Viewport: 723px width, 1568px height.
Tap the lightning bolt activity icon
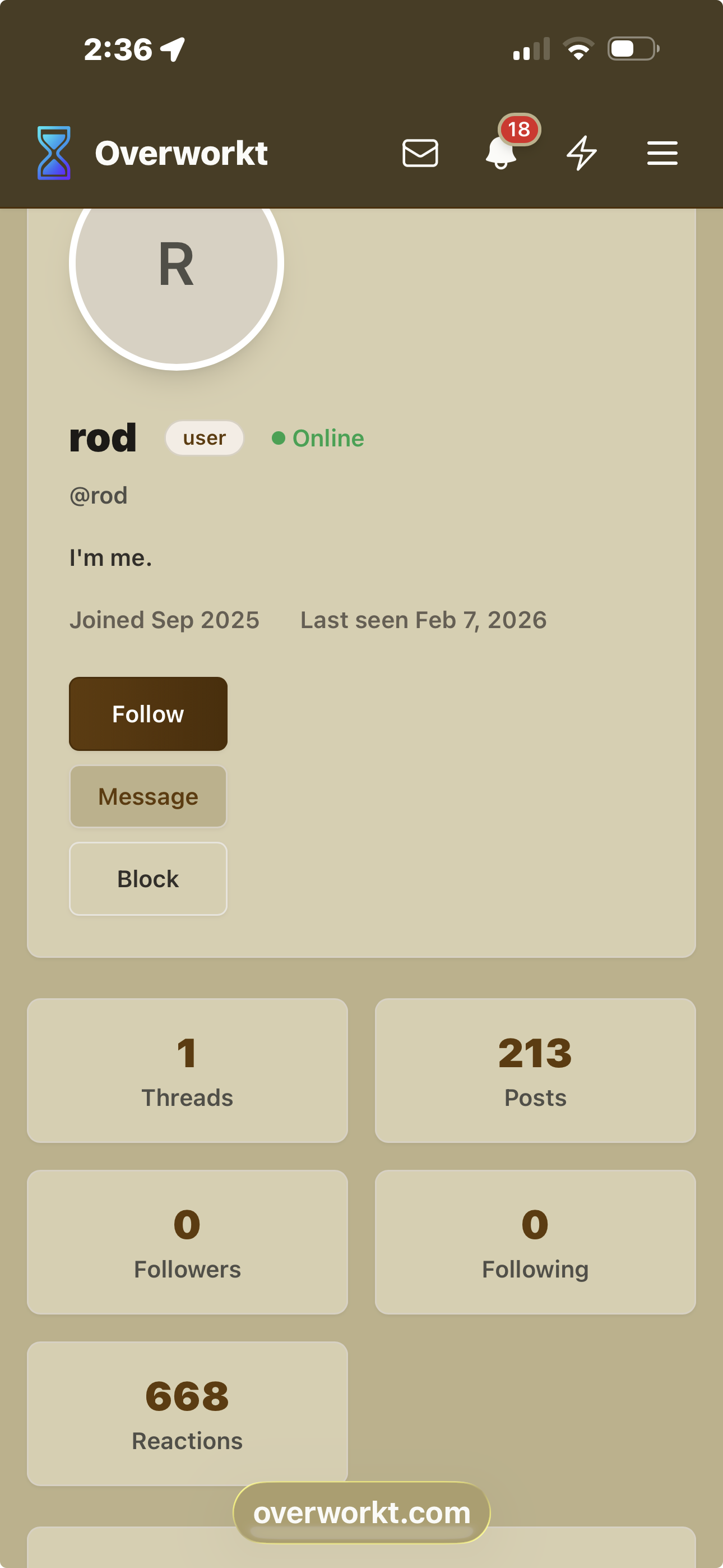[x=581, y=153]
